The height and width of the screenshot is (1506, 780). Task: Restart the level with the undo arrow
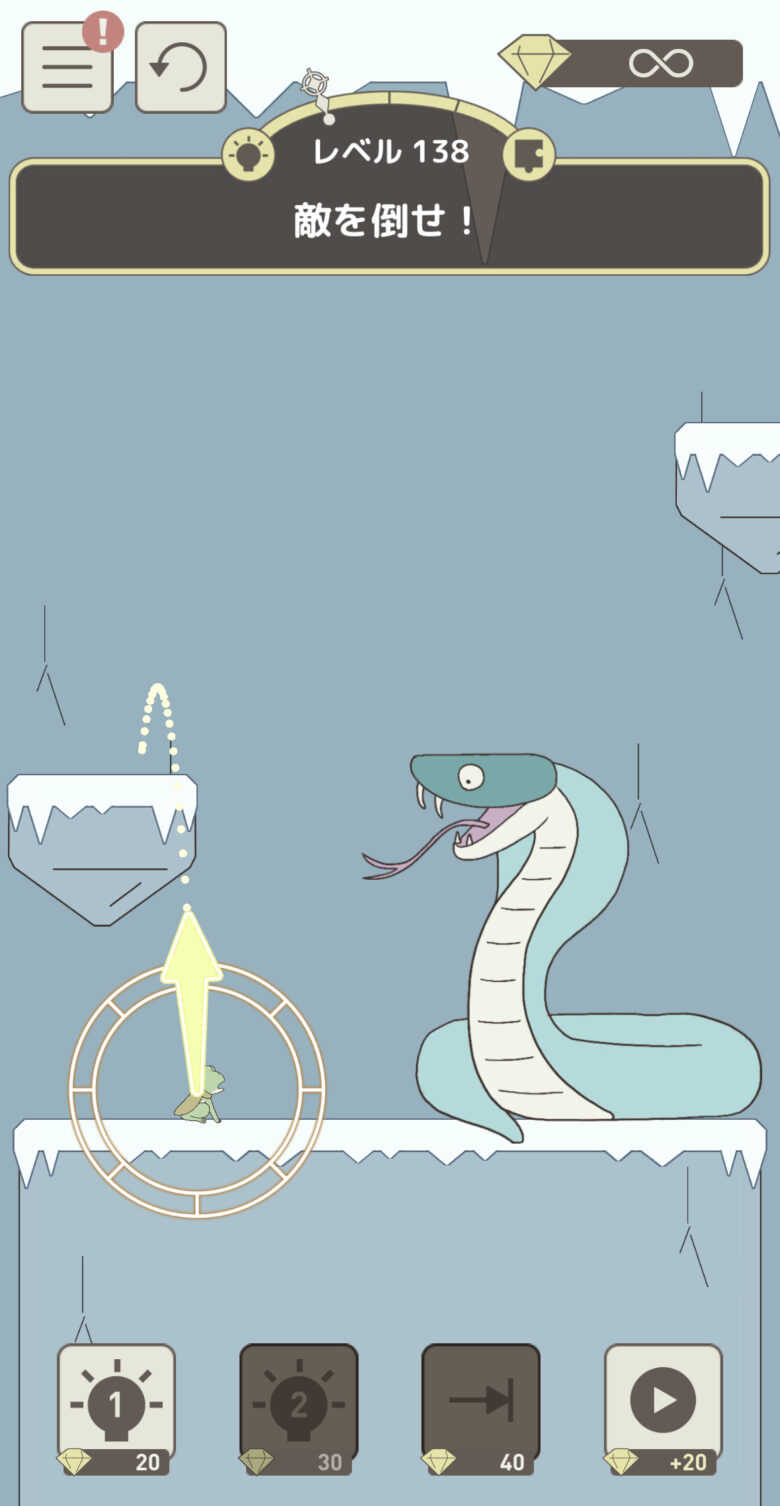point(181,67)
